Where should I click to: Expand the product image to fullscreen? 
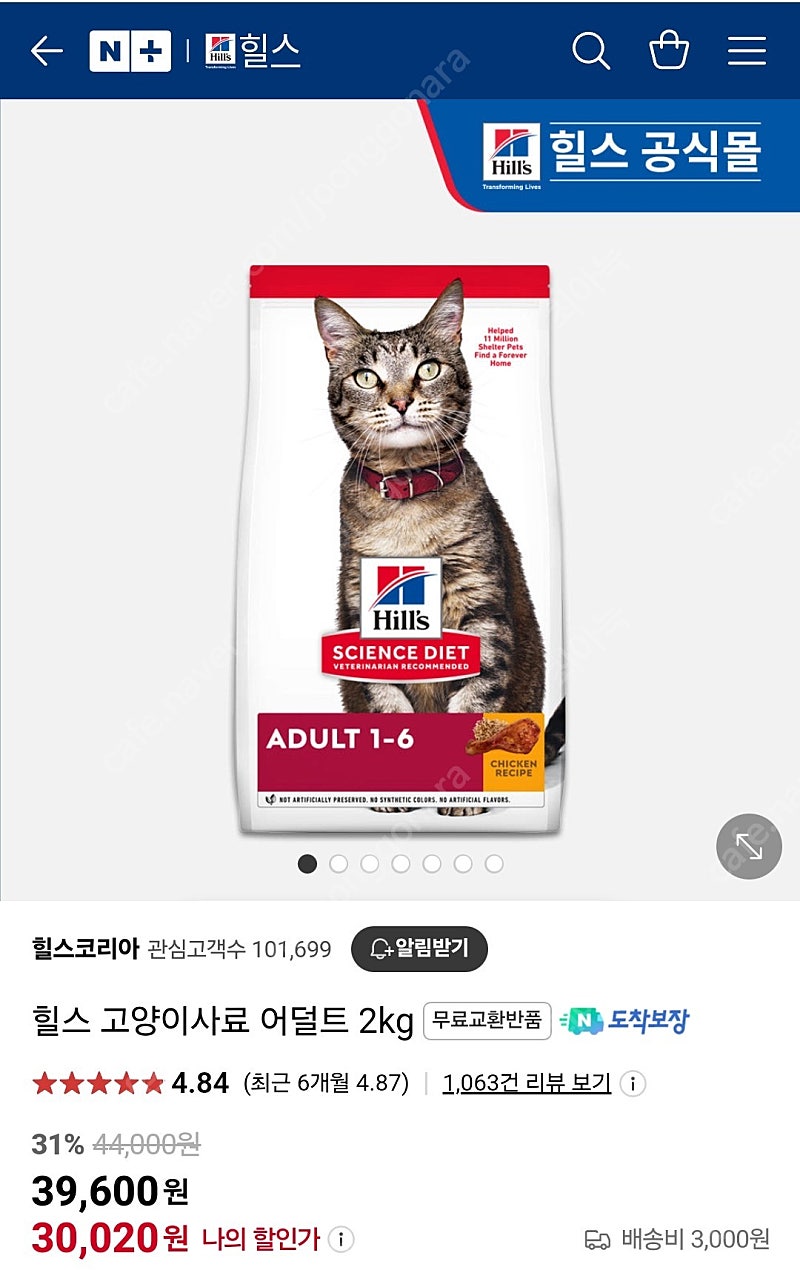click(748, 847)
